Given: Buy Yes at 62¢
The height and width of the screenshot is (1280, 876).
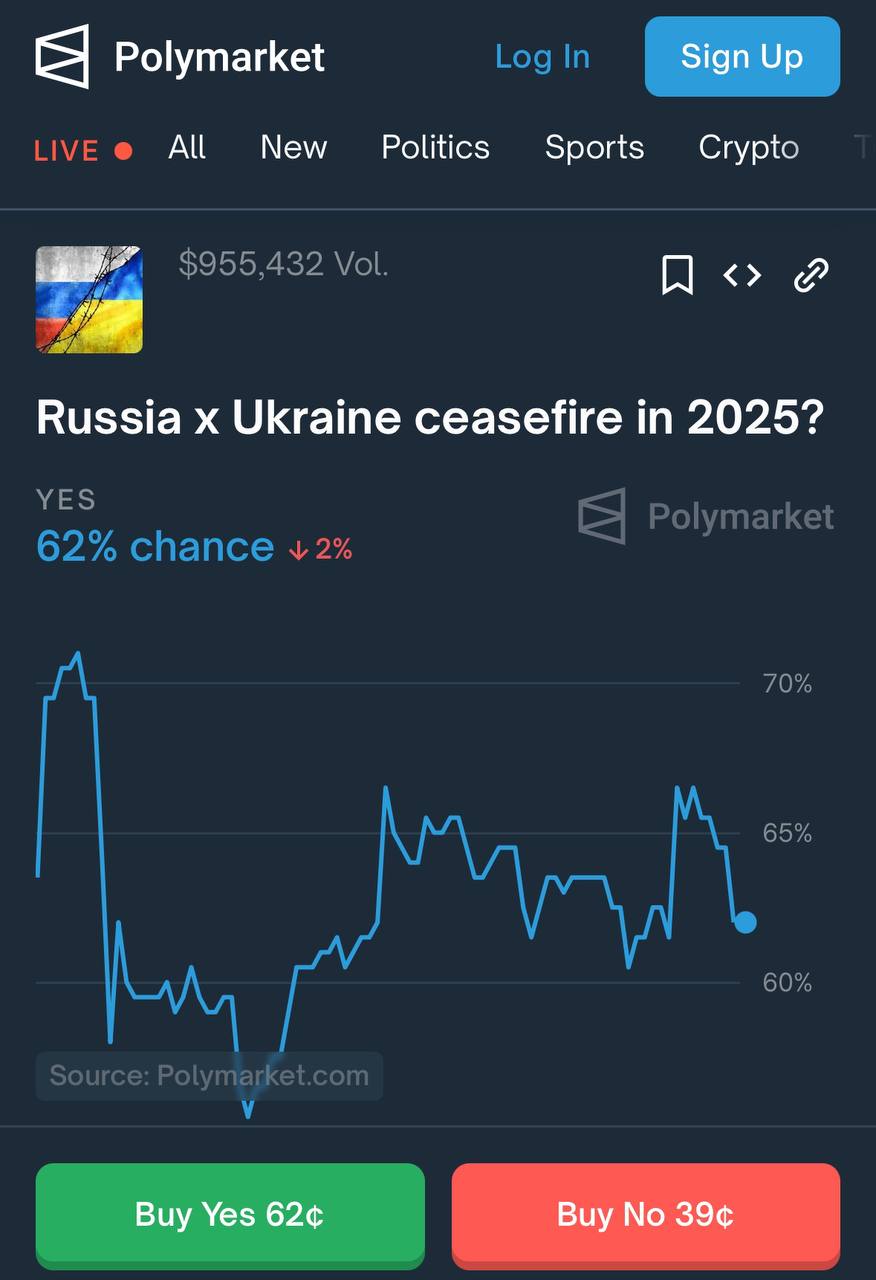Looking at the screenshot, I should (230, 1214).
